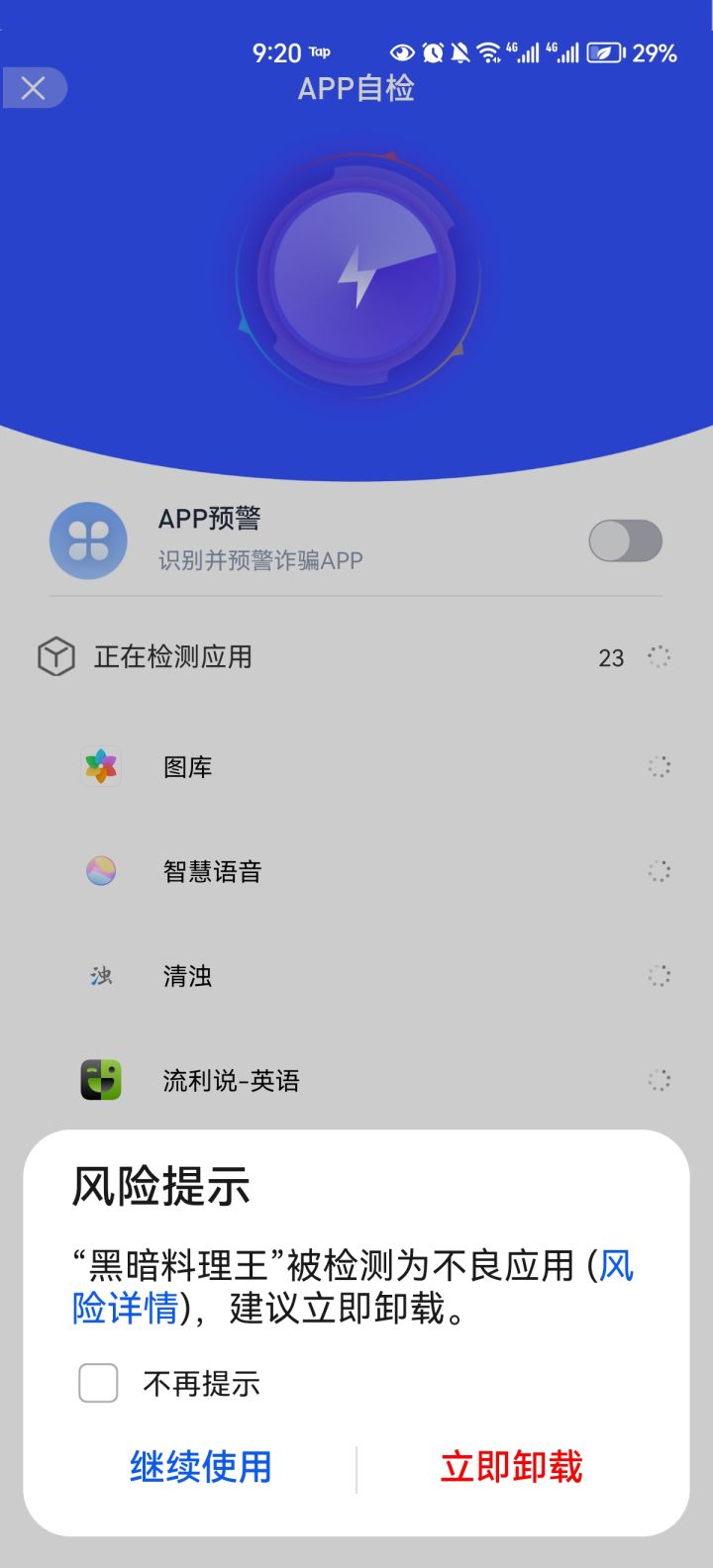Choose 立即卸载 to uninstall the app
Viewport: 713px width, 1568px height.
(511, 1466)
